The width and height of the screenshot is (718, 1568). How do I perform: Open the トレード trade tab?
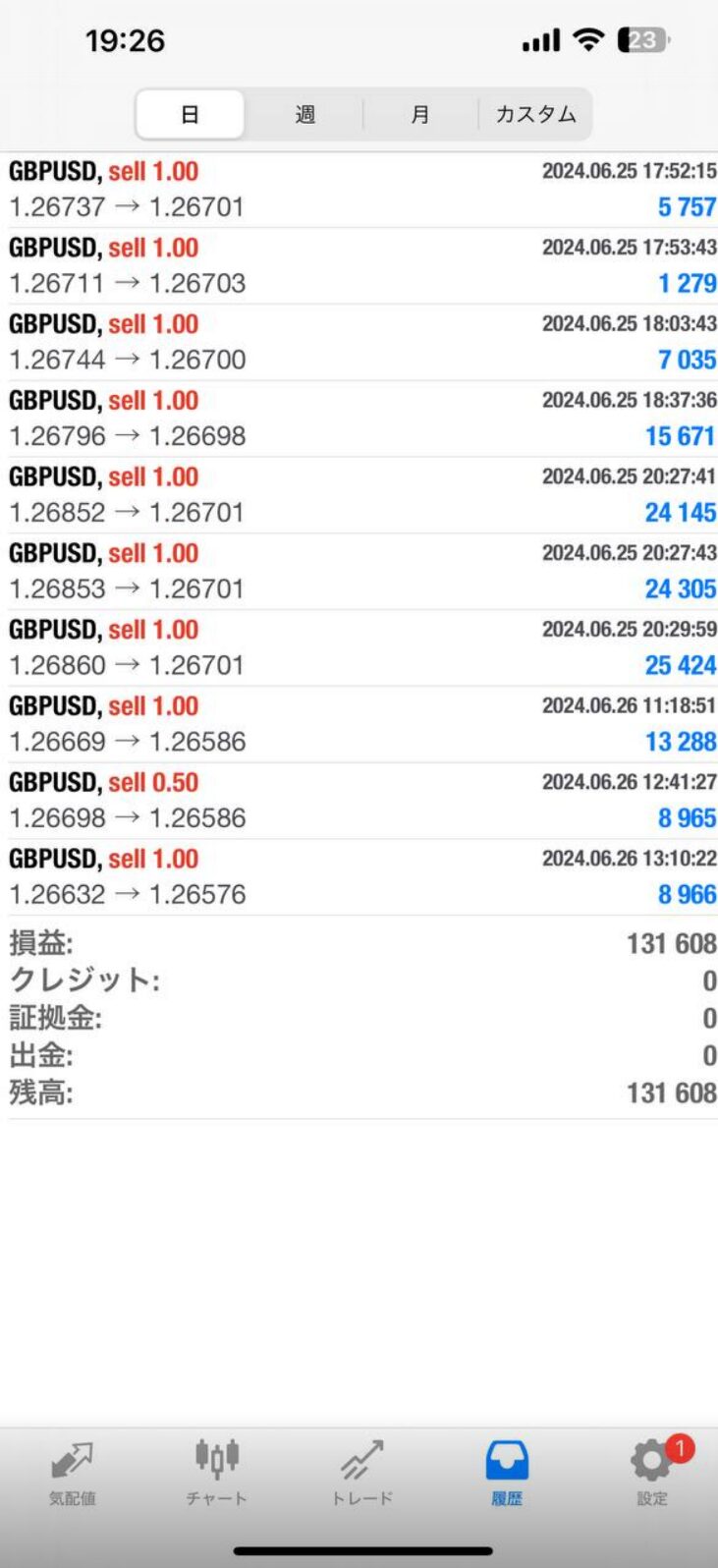pos(361,1472)
